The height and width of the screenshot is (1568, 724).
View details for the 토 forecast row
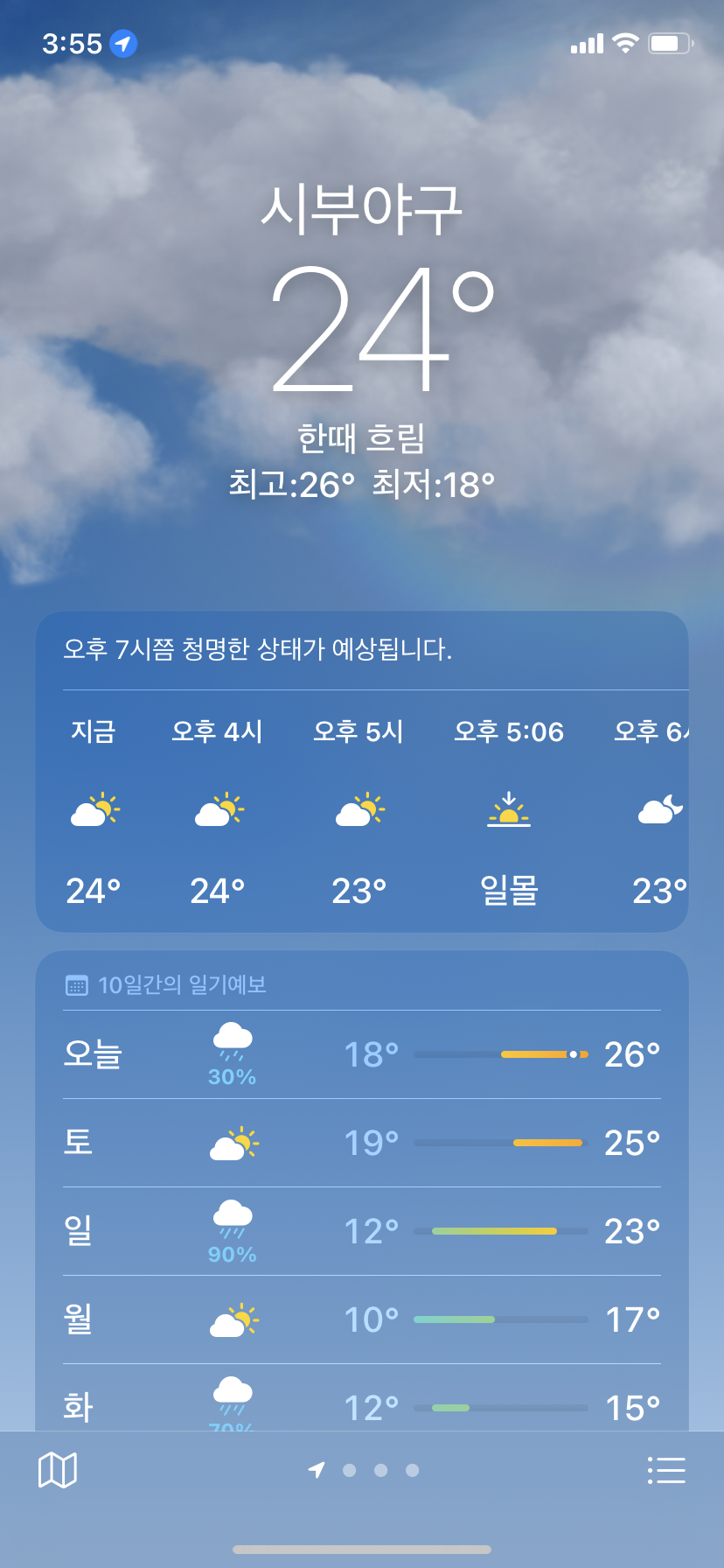(362, 1143)
